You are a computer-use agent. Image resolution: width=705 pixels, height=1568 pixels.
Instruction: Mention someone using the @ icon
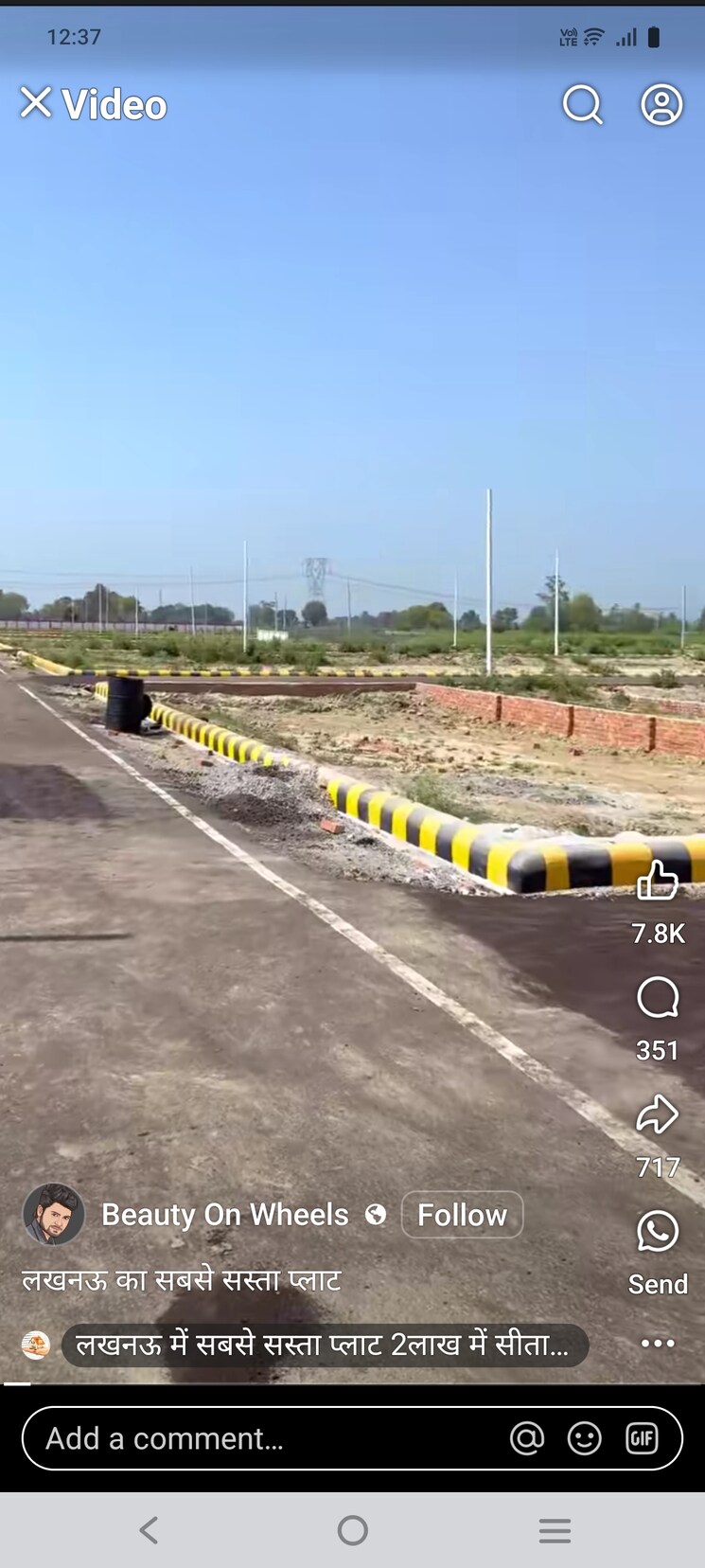527,1437
